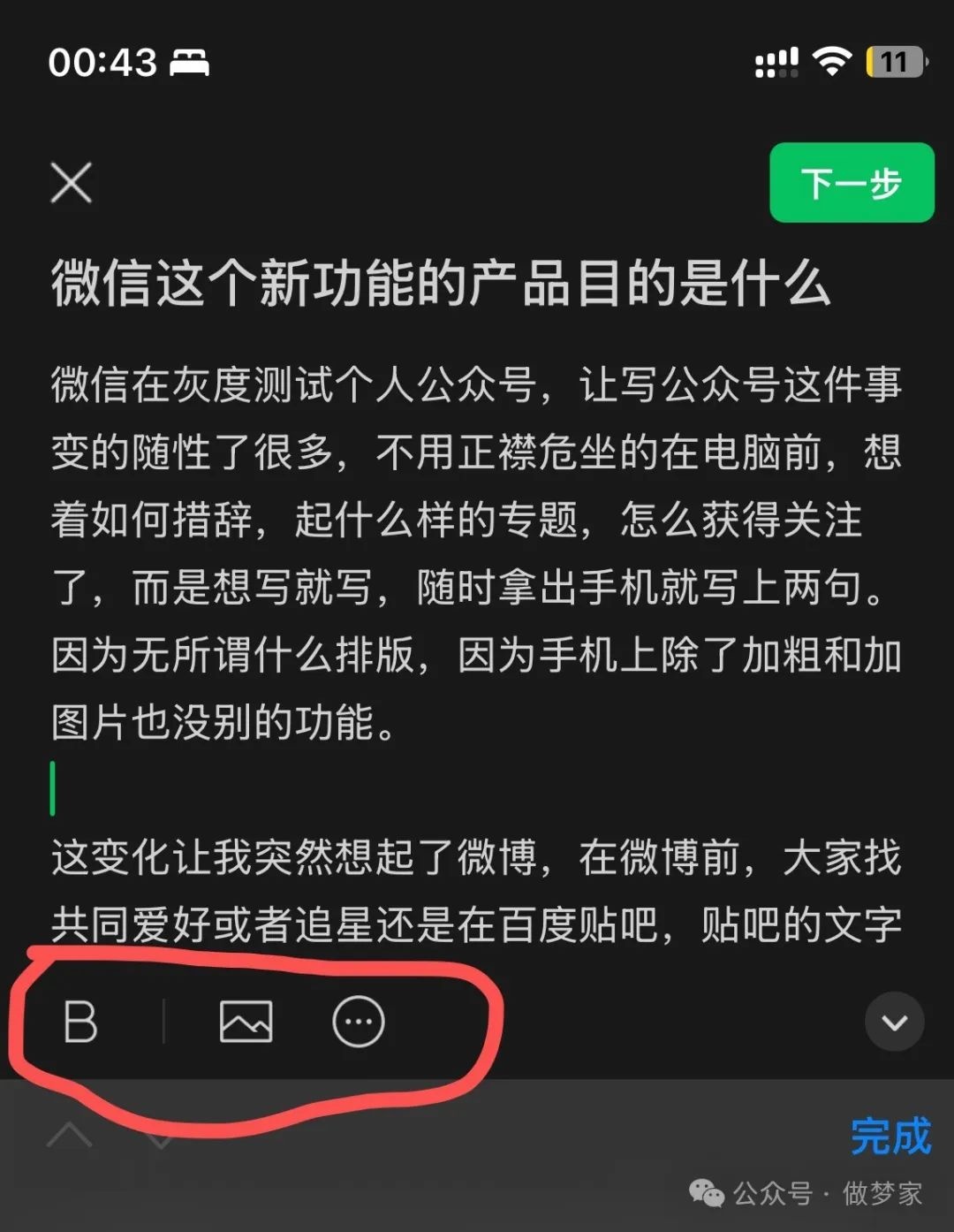Tap the green 下一步 button

coord(851,183)
